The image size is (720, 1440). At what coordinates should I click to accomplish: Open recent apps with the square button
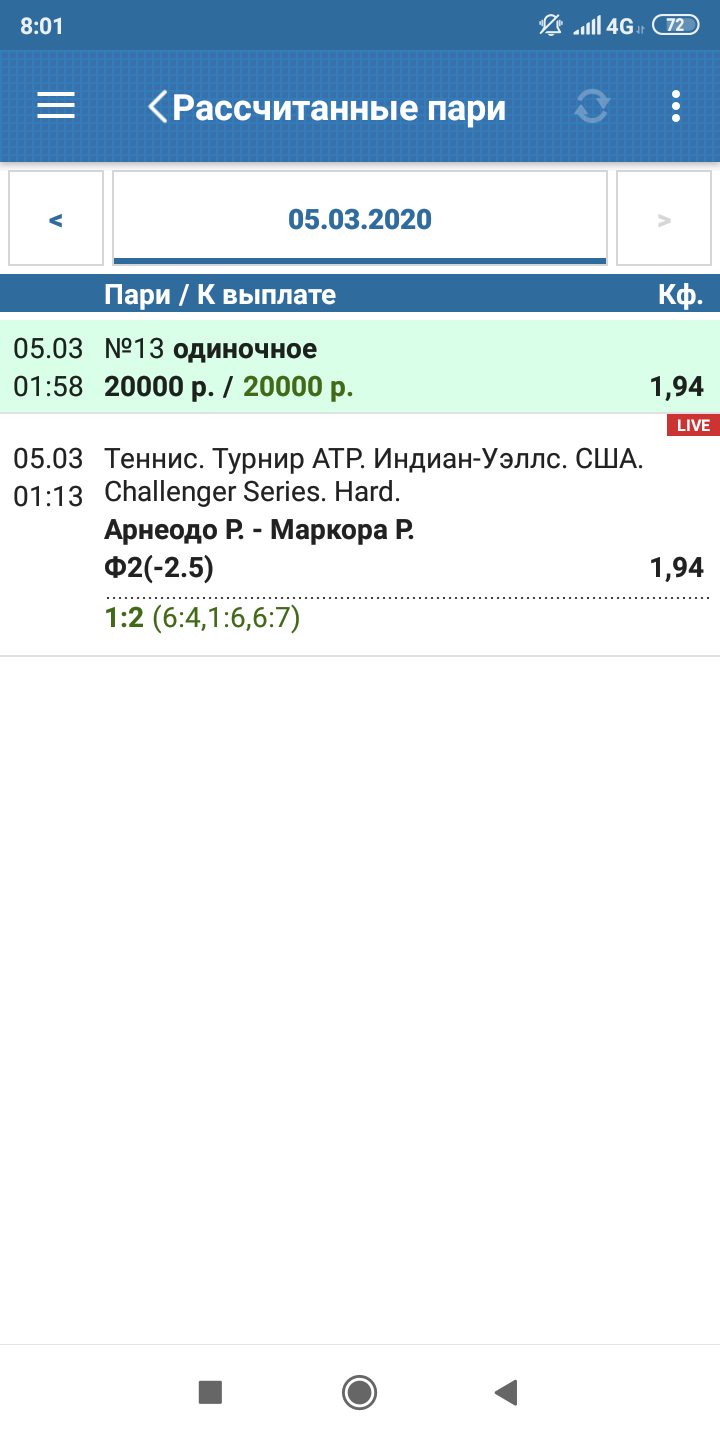[210, 1391]
